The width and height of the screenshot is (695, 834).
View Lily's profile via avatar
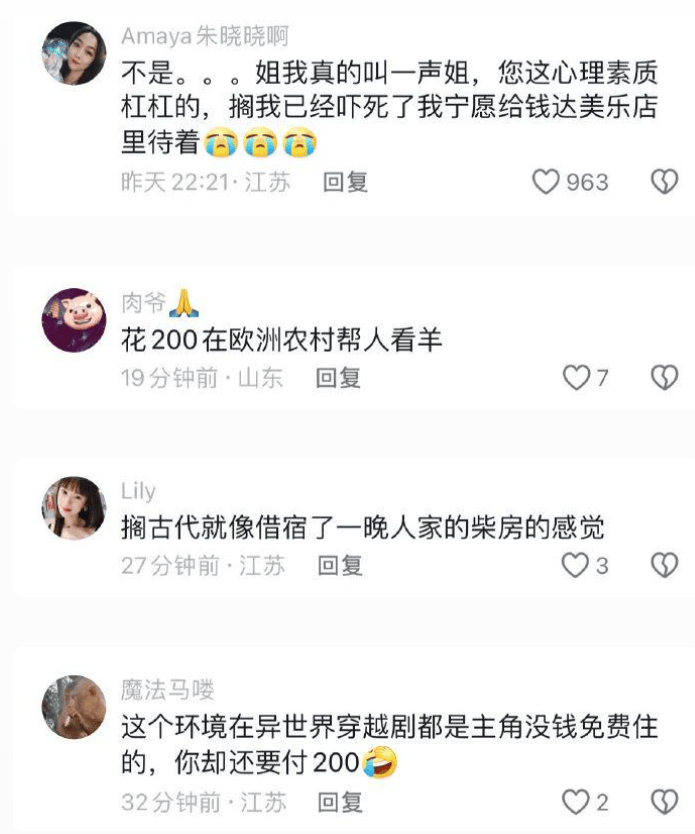74,508
